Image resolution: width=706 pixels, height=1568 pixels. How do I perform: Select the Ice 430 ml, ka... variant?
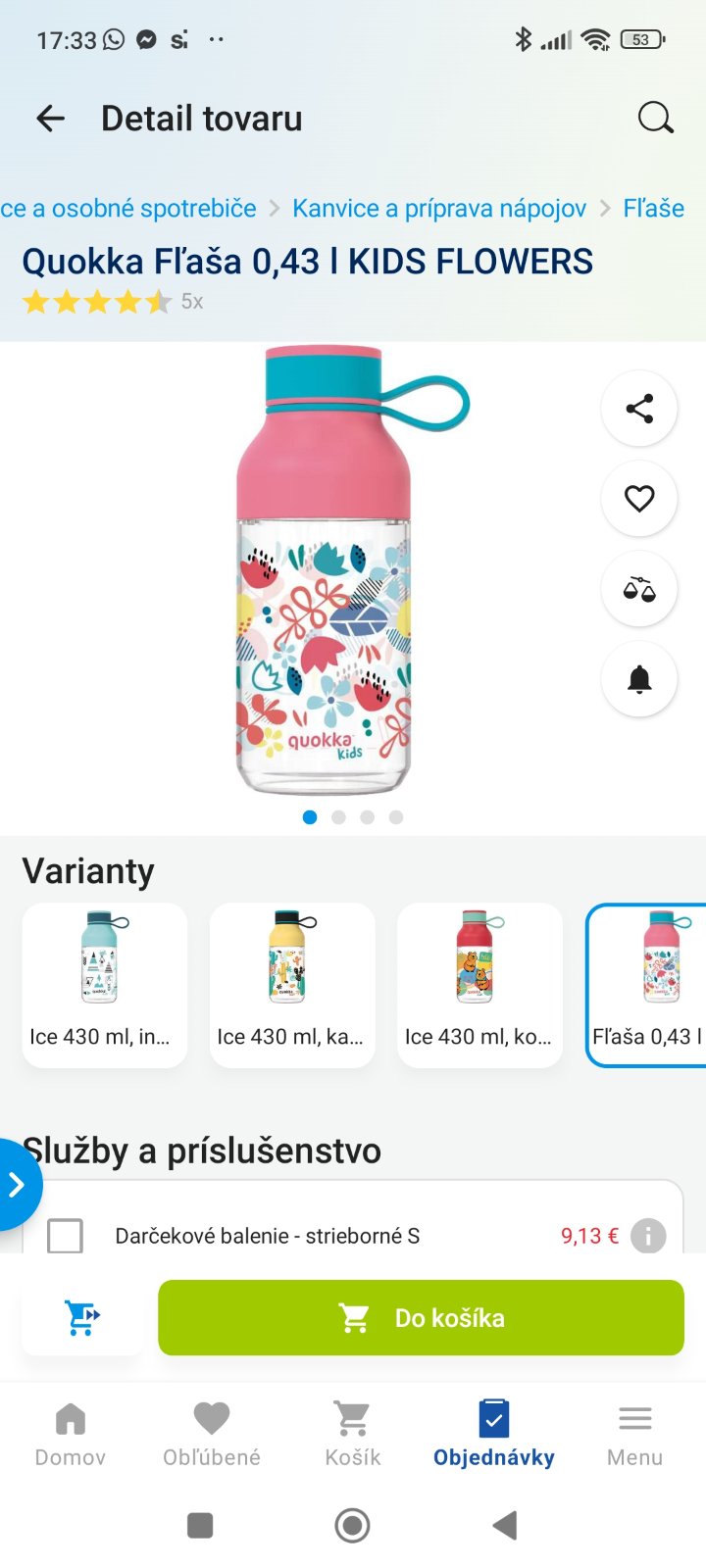click(x=291, y=985)
